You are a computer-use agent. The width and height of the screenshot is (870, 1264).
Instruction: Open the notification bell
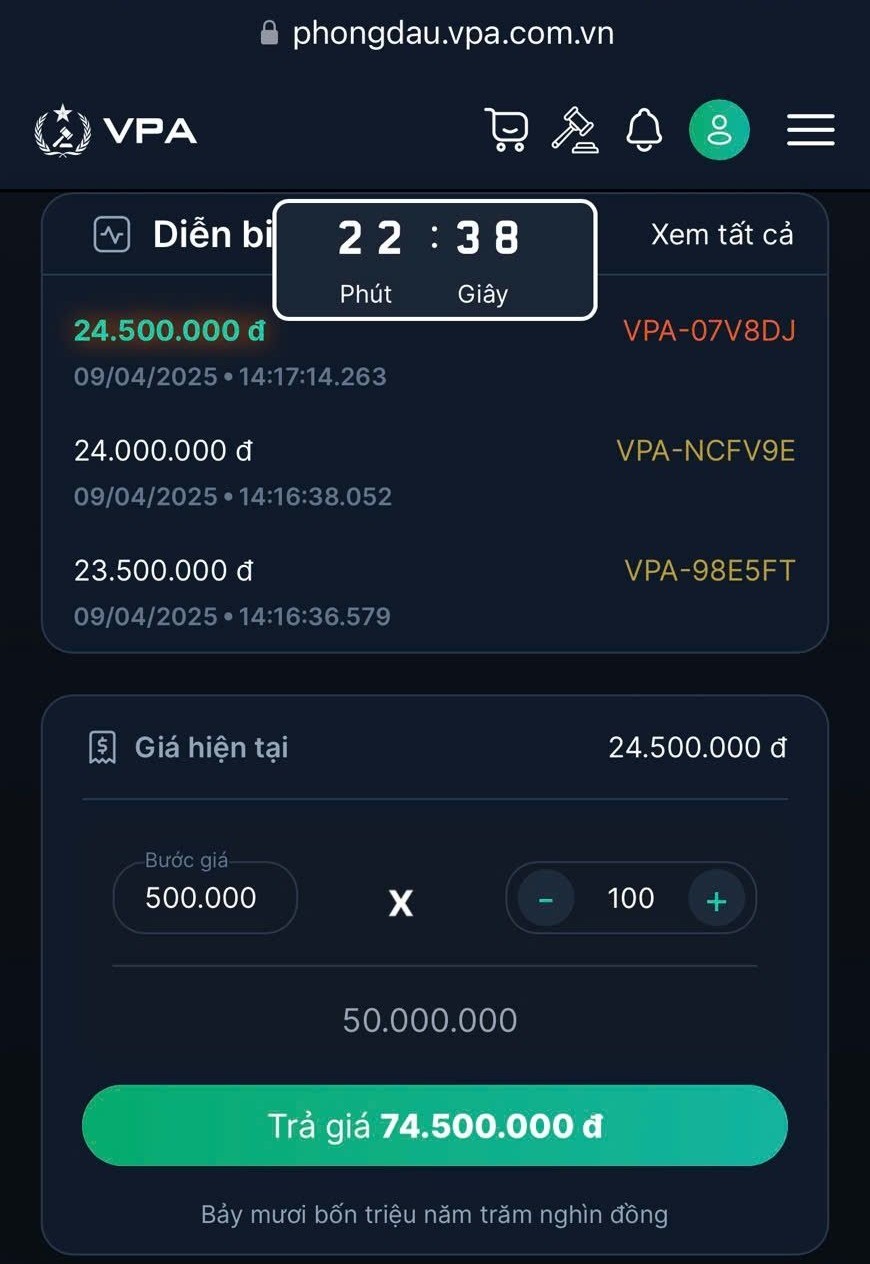tap(645, 130)
